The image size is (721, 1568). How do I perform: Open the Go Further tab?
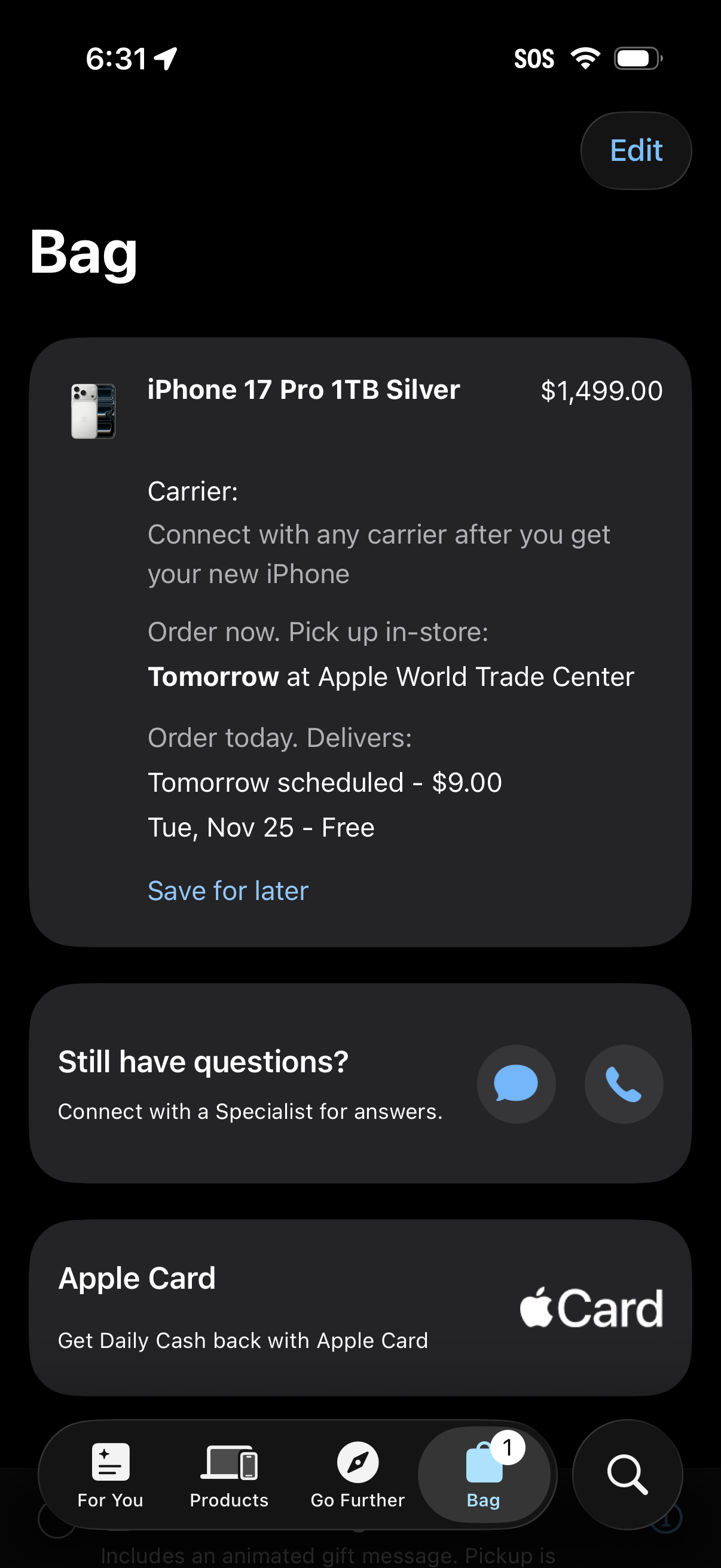tap(358, 1475)
